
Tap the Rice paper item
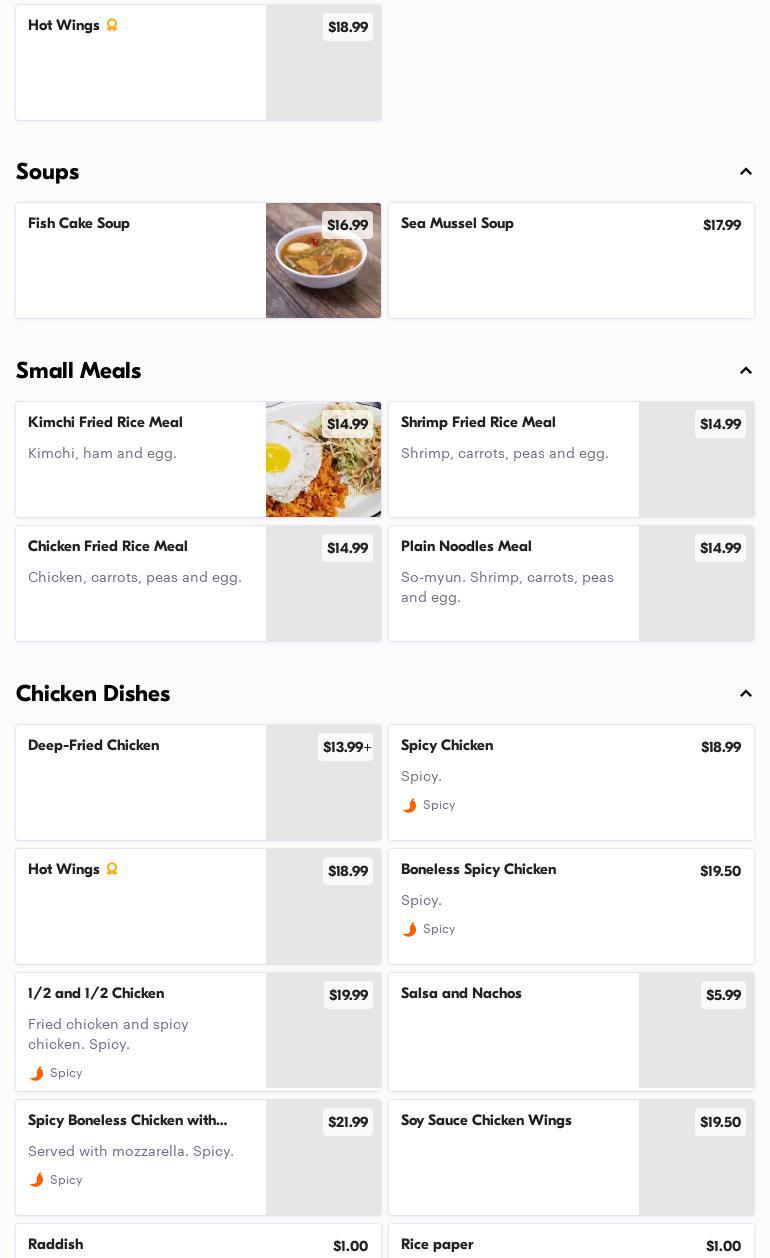[570, 1244]
